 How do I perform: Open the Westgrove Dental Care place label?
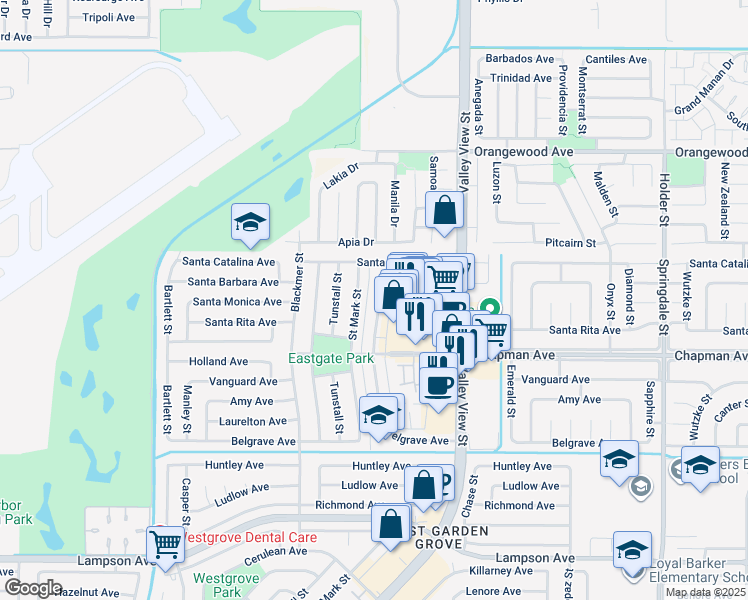(x=248, y=538)
